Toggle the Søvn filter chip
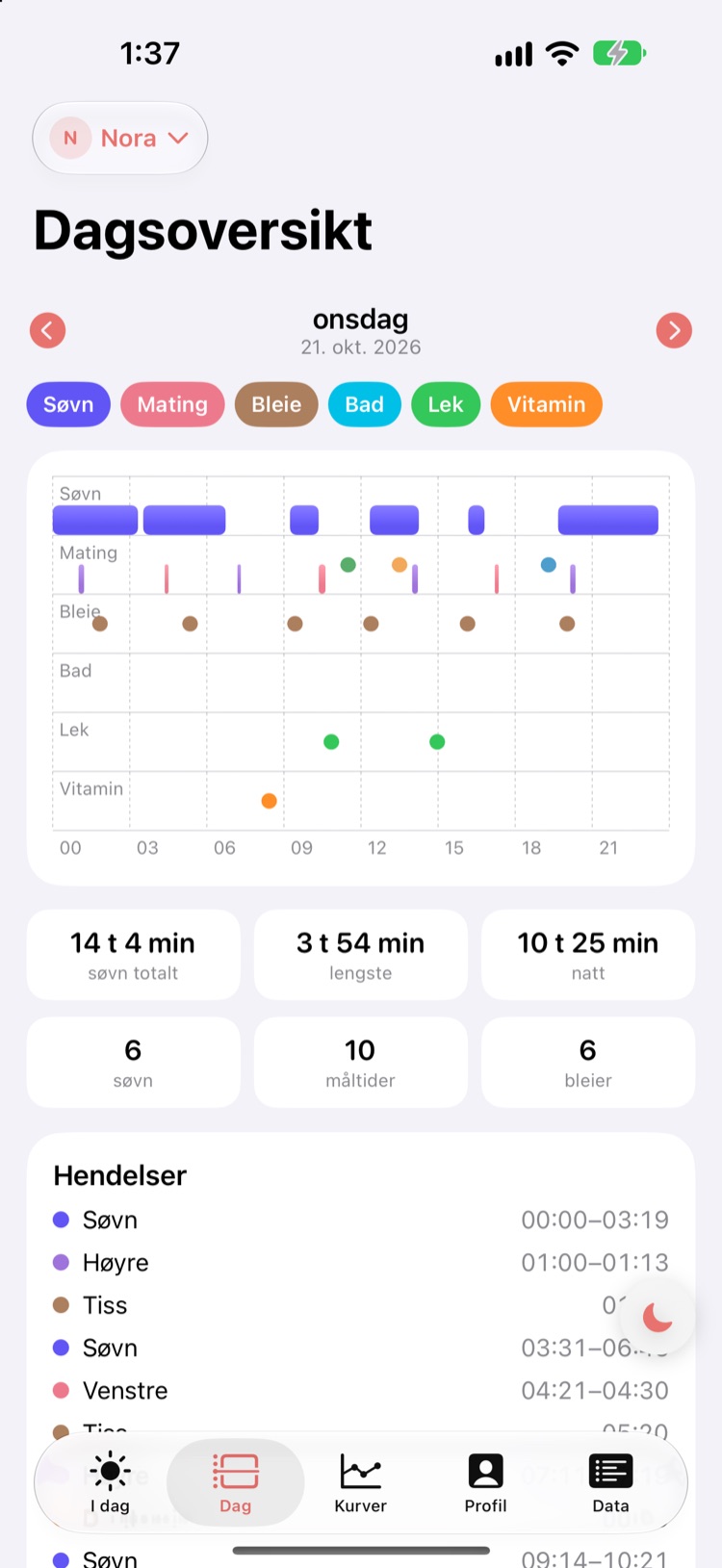 (x=68, y=404)
